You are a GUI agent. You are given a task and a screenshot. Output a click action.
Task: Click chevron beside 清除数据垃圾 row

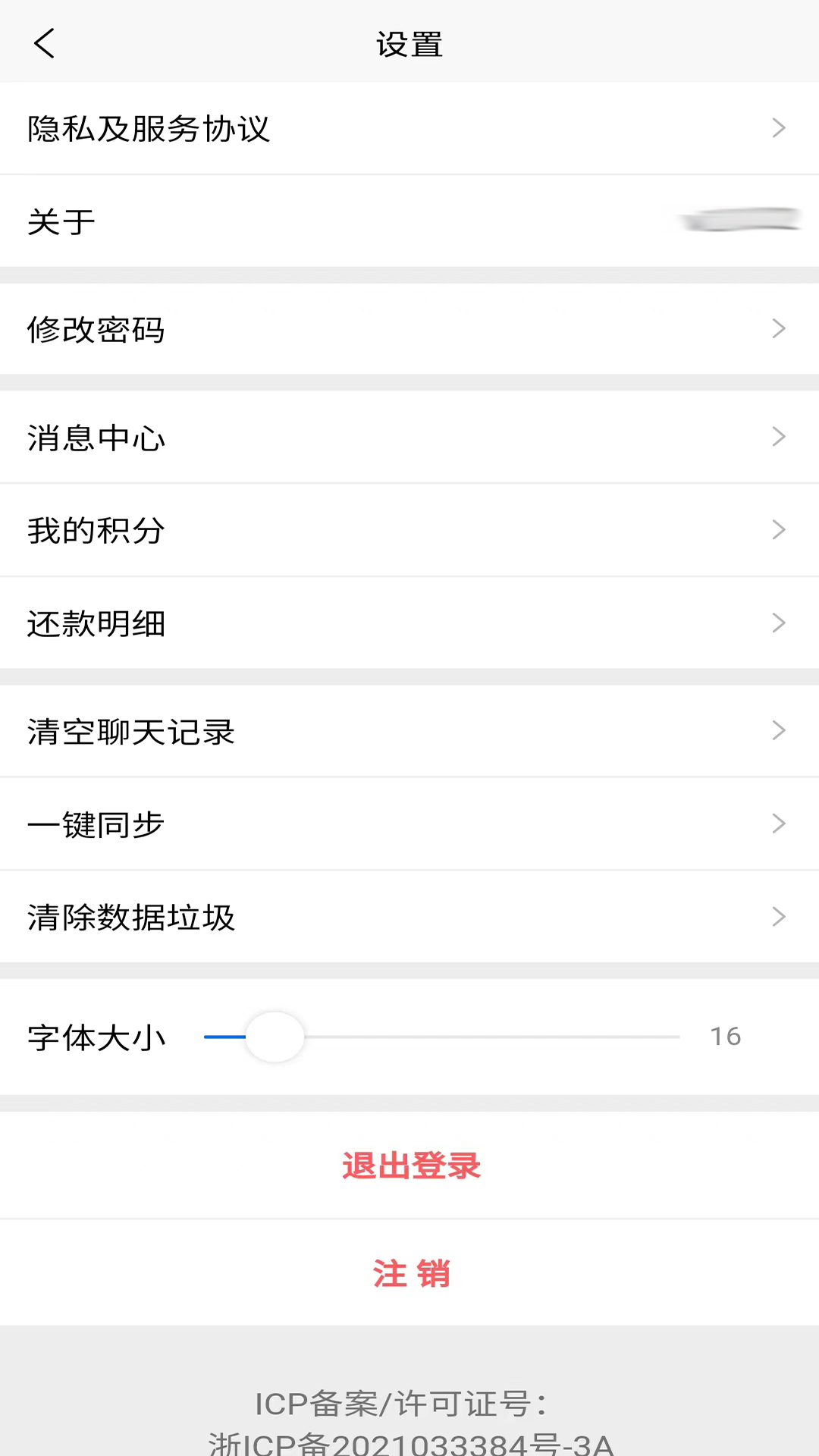pyautogui.click(x=778, y=917)
